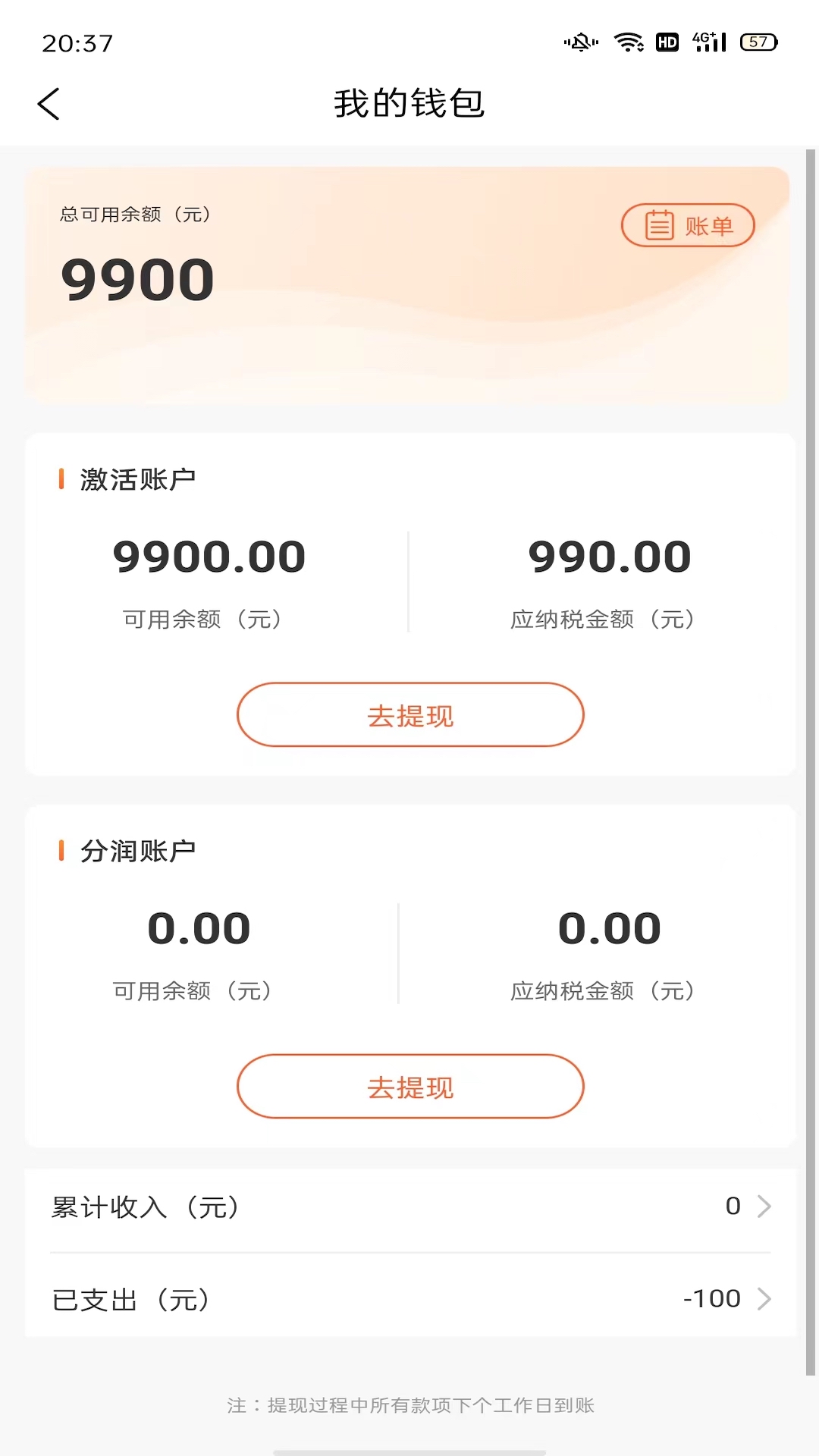Tap the 我的钱包 title
Screen dimensions: 819x1456
tap(409, 105)
